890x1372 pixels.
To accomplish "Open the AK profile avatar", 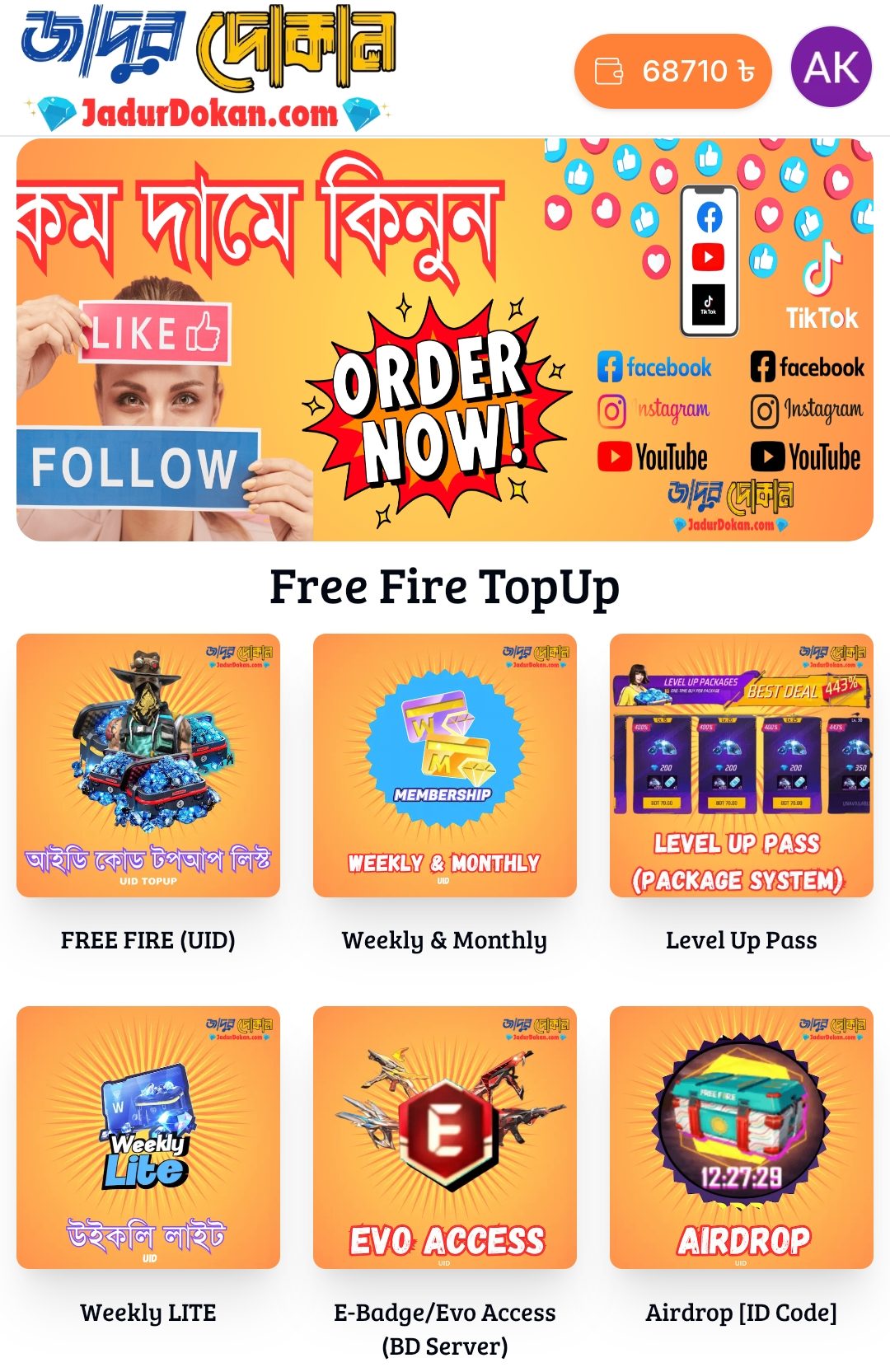I will click(831, 68).
